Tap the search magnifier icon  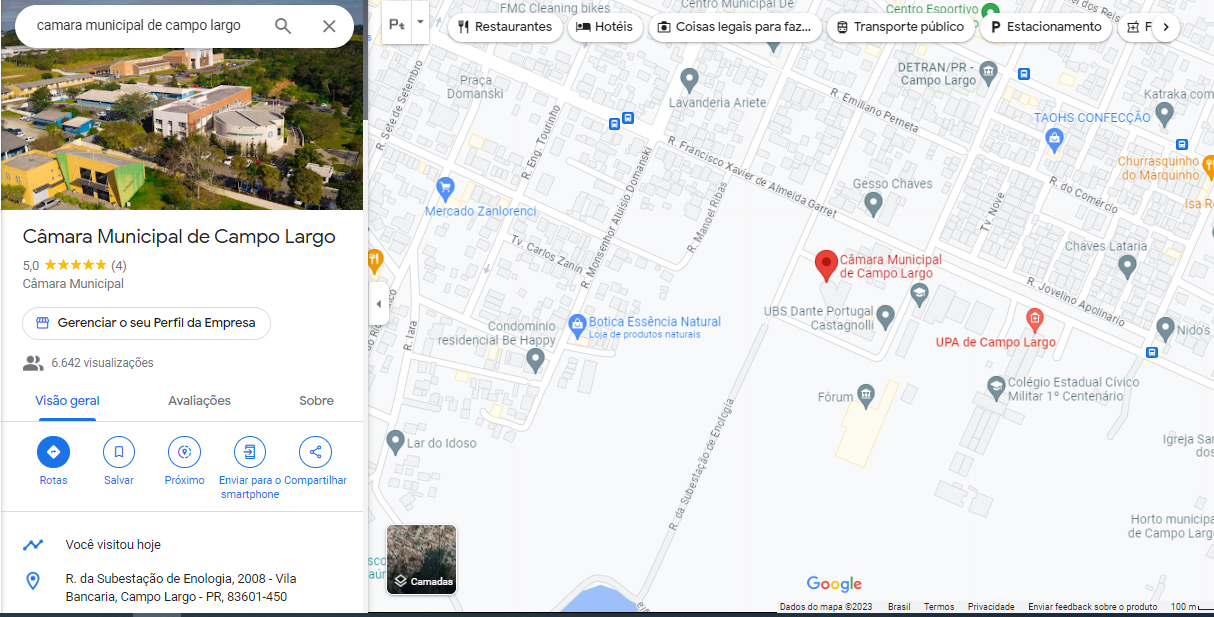283,26
